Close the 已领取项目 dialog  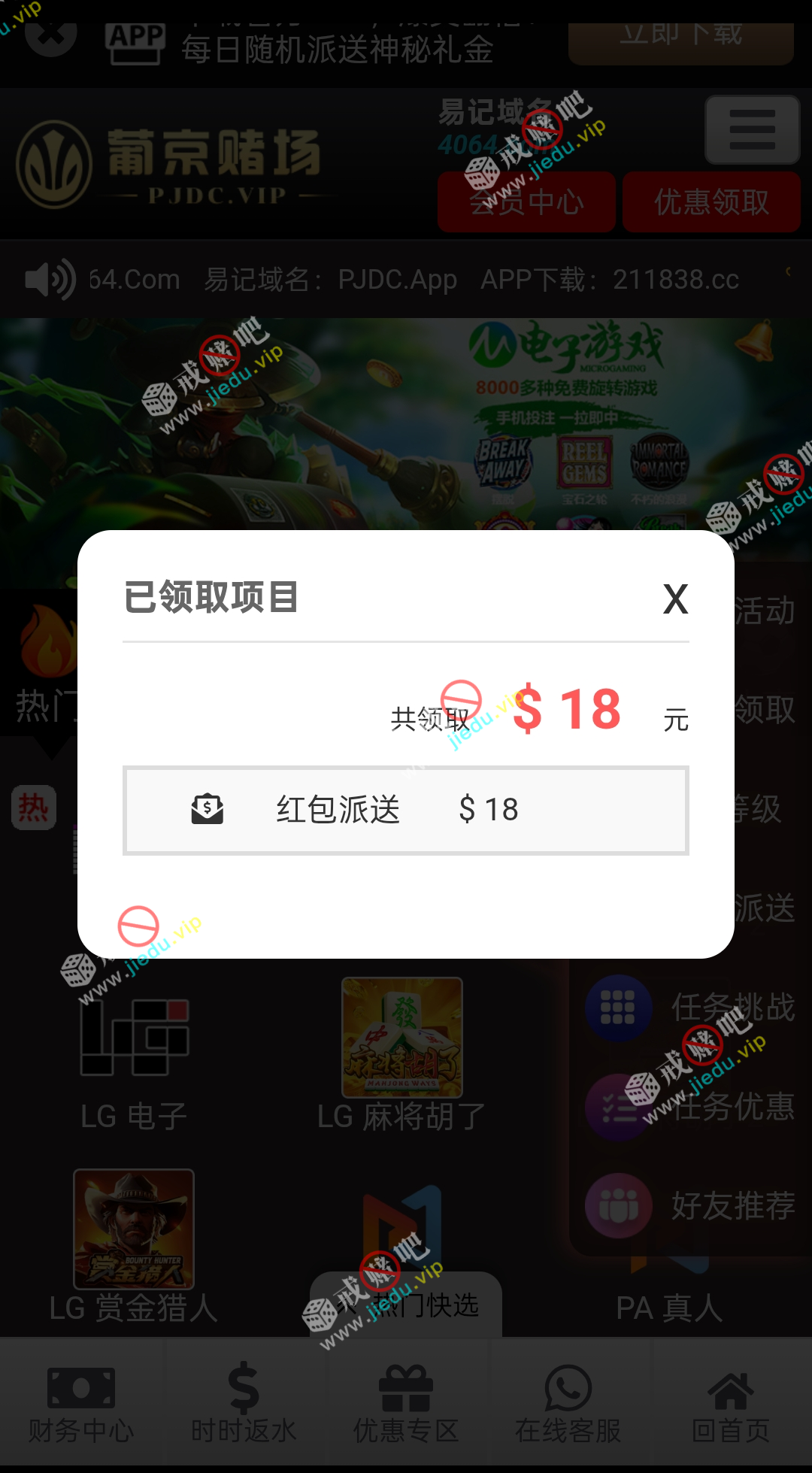(x=675, y=599)
